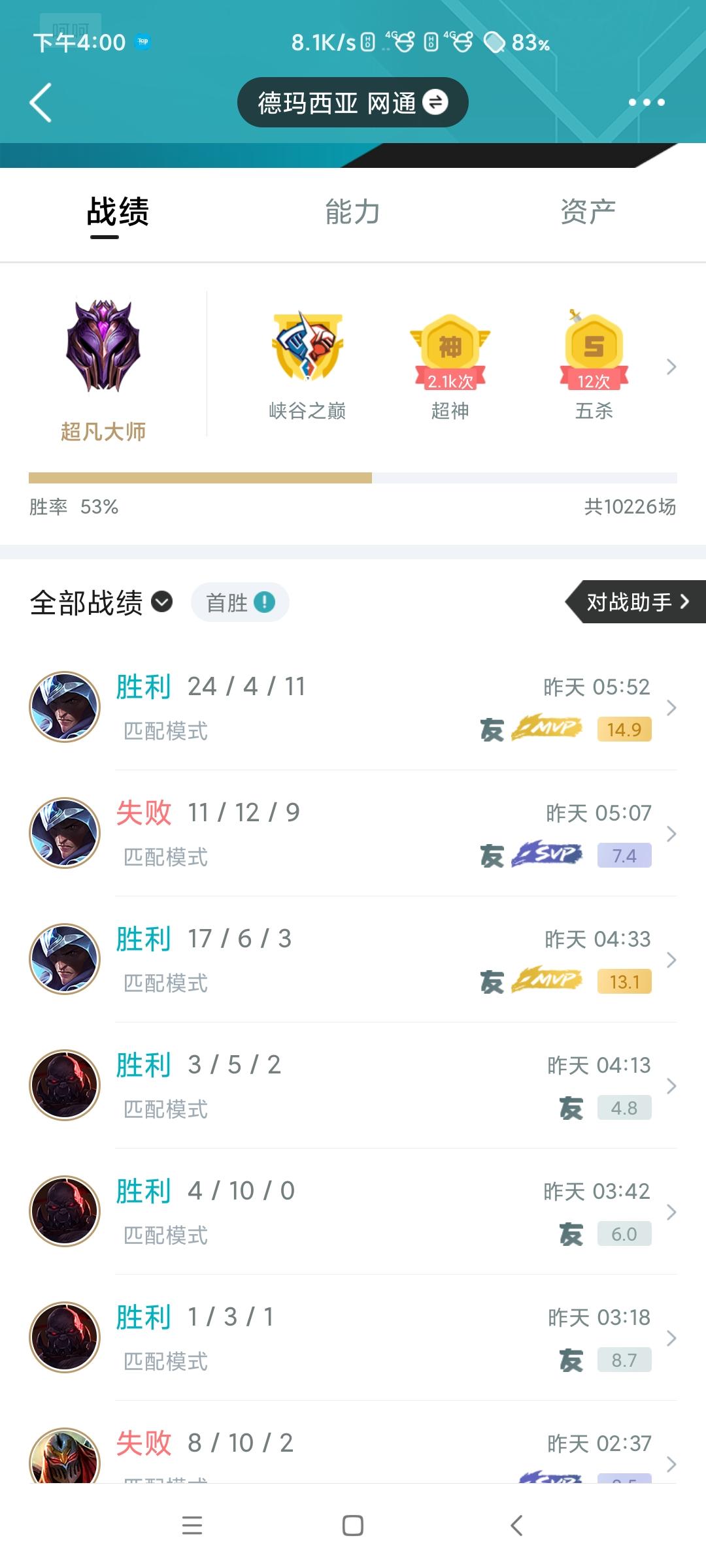Open the 24 / 4 / 11 victory match
Screen dimensions: 706x1568
pyautogui.click(x=353, y=707)
